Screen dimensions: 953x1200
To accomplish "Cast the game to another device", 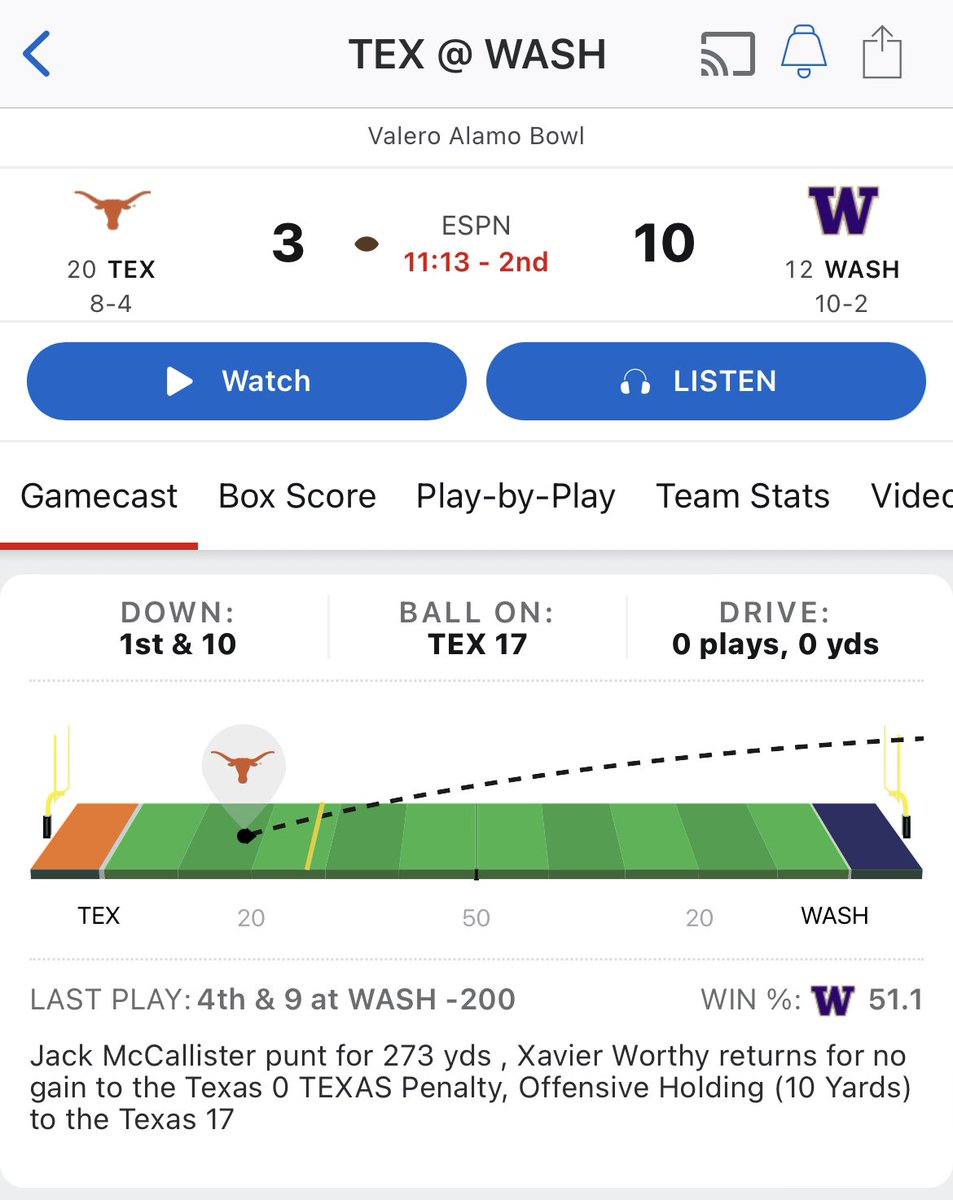I will point(725,54).
